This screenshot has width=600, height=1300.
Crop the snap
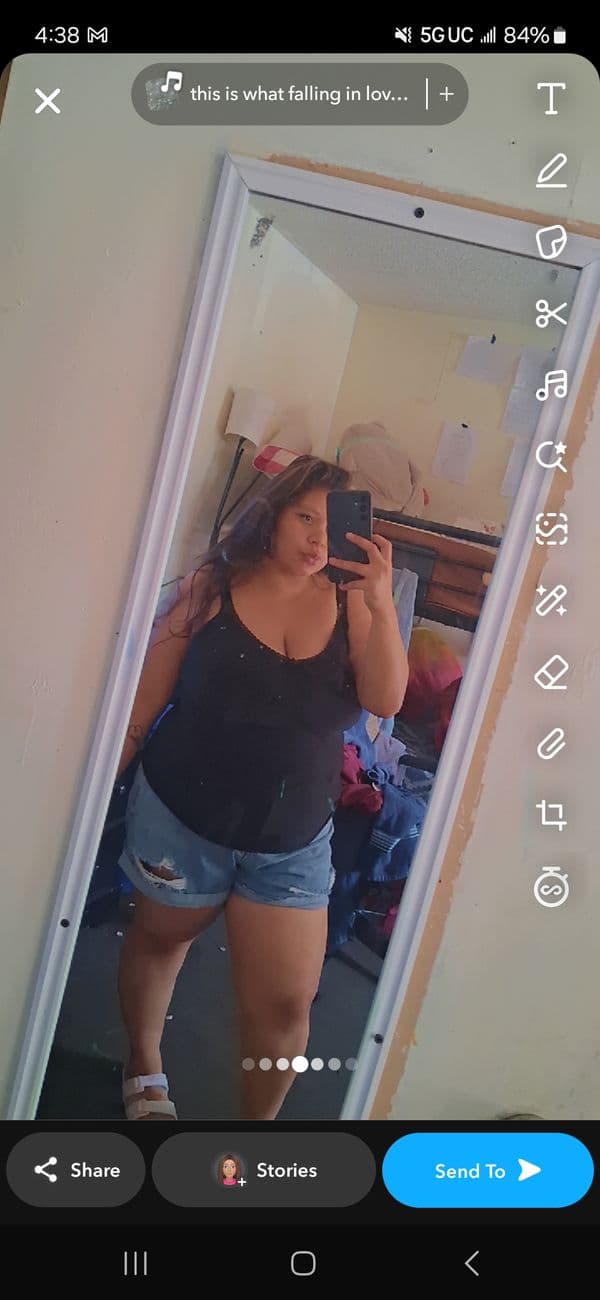551,815
